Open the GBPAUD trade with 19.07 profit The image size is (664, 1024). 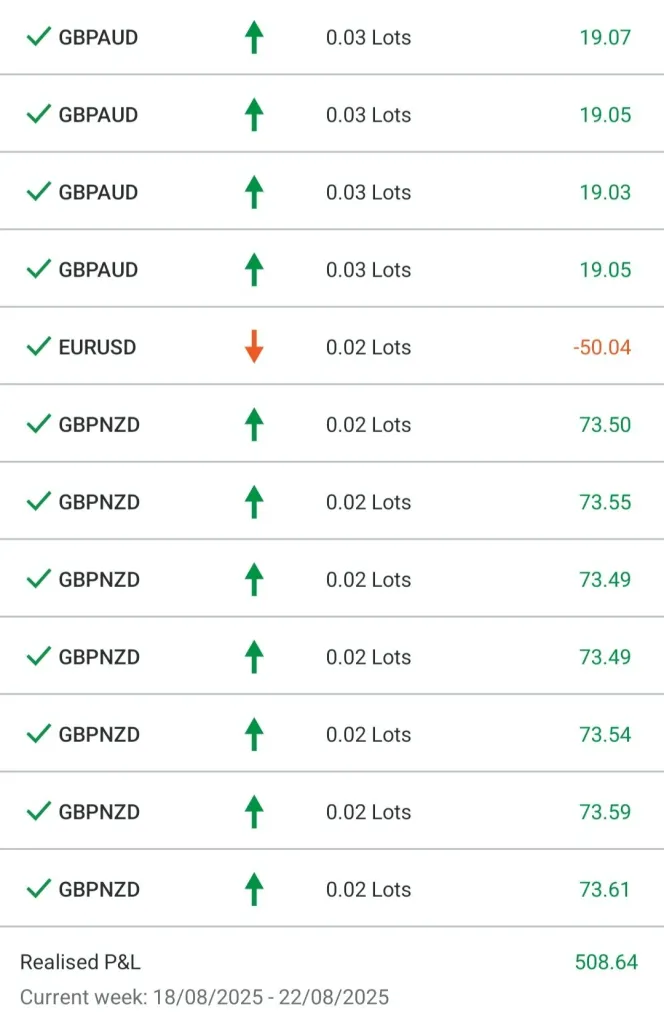pyautogui.click(x=330, y=38)
